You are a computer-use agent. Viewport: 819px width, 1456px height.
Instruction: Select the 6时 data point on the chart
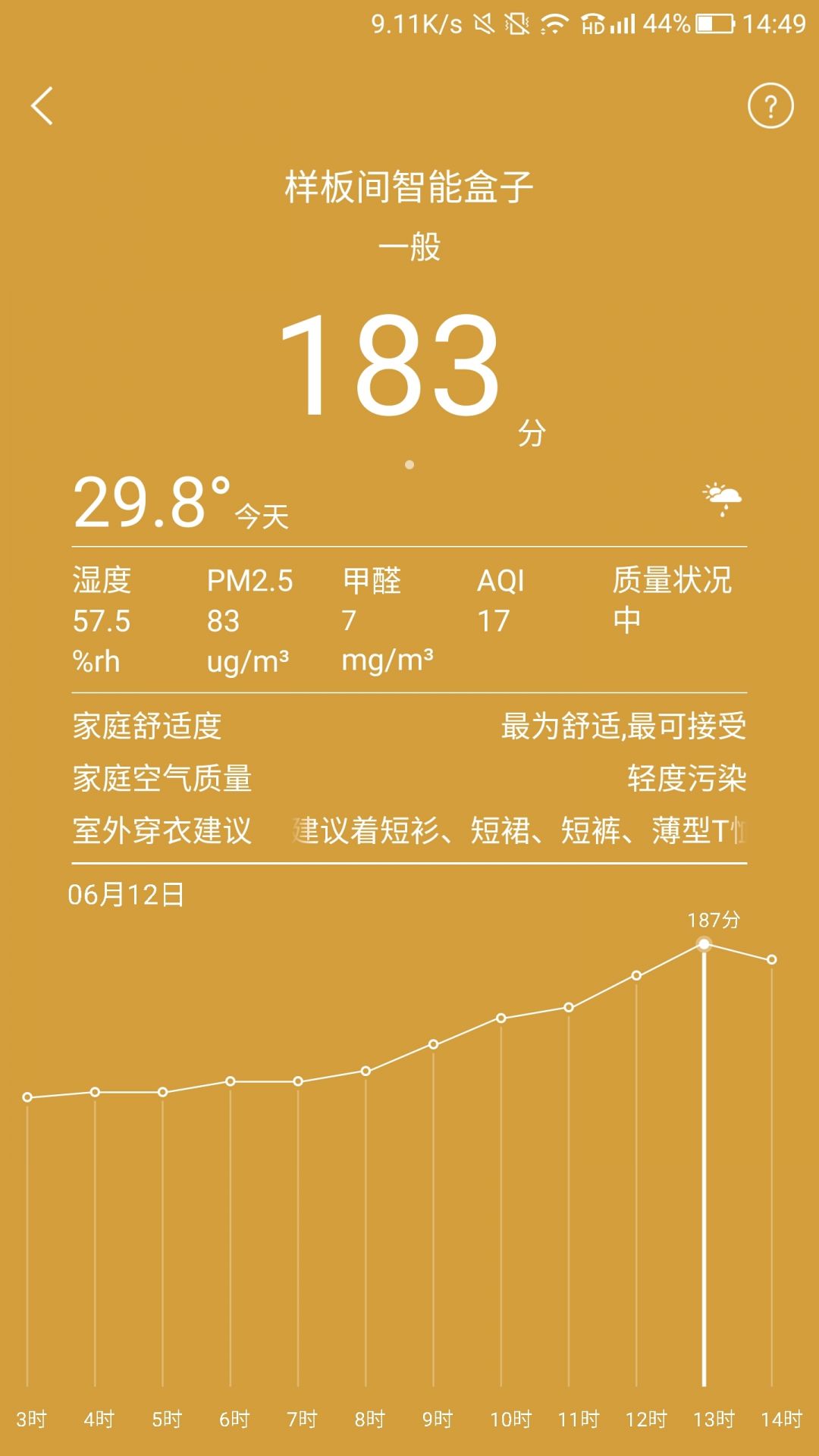tap(231, 1081)
